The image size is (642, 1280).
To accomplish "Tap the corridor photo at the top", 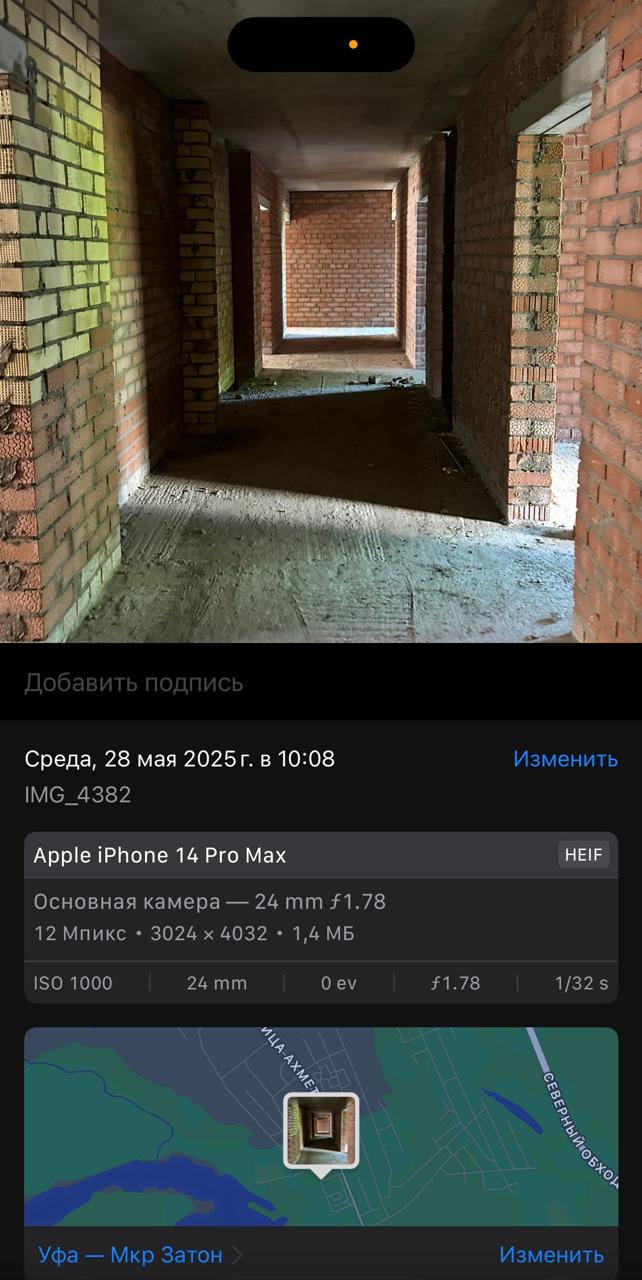I will pos(321,321).
